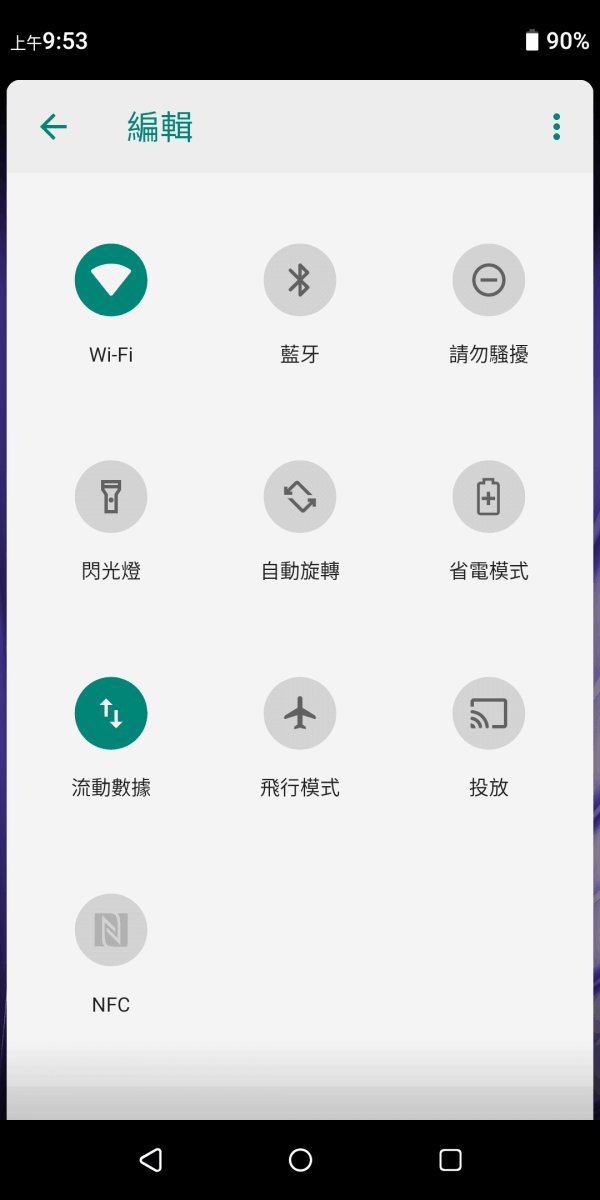Switch on the 閃光燈 flashlight
Screen dimensions: 600x1200
coord(111,497)
